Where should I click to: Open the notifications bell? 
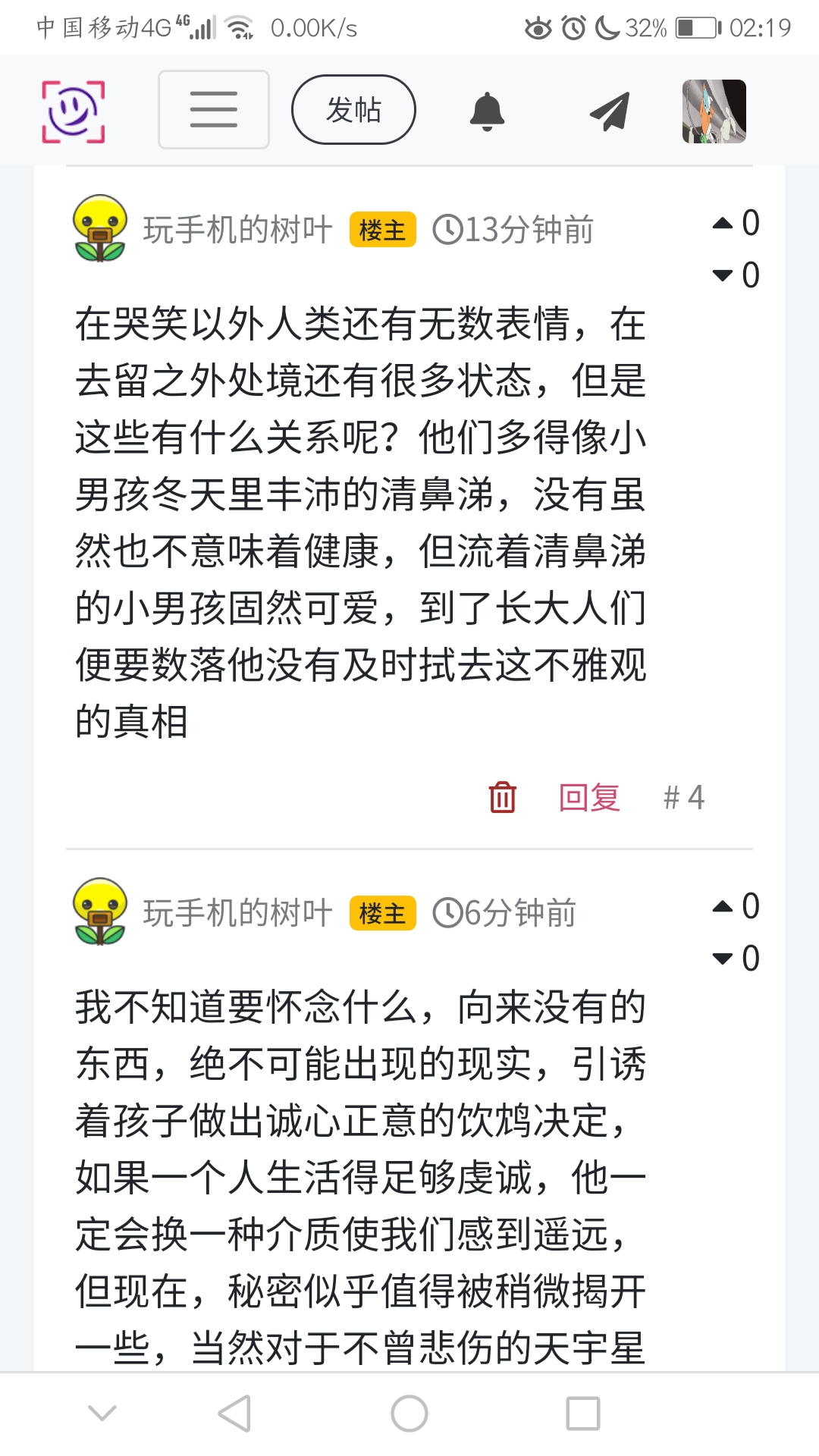pyautogui.click(x=487, y=111)
